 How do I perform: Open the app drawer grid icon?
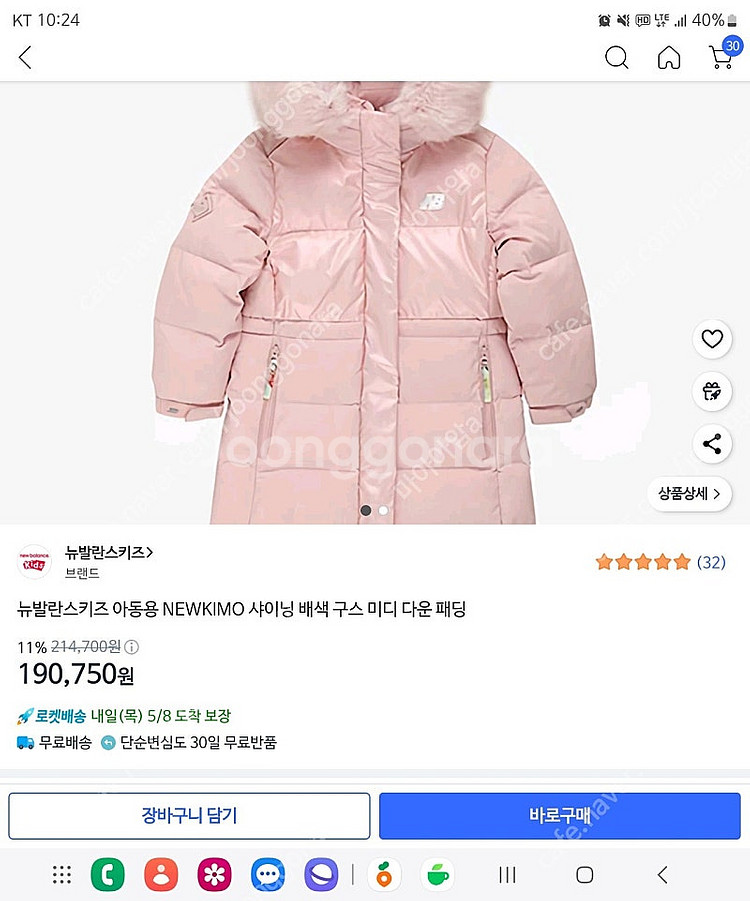(x=62, y=875)
